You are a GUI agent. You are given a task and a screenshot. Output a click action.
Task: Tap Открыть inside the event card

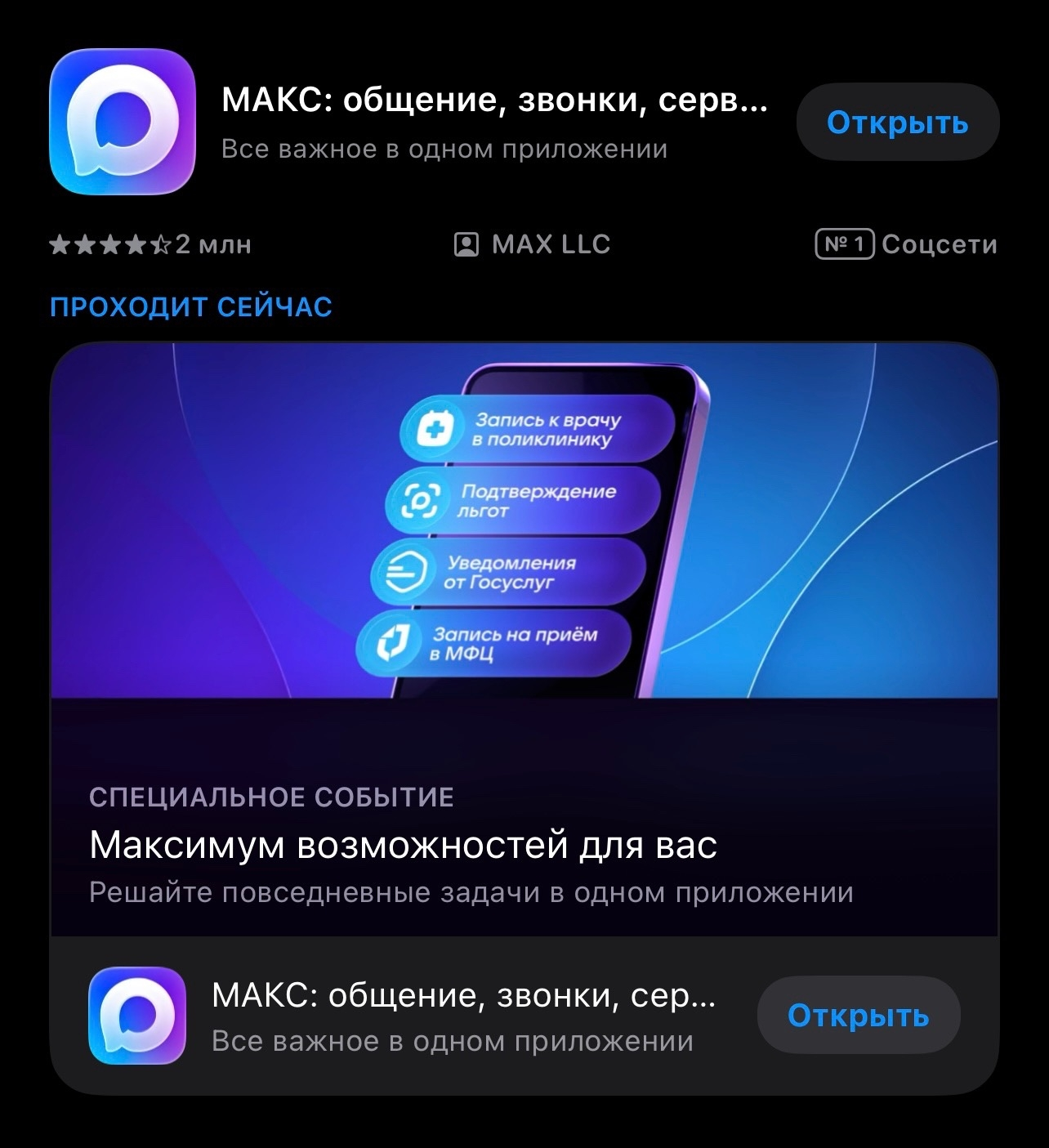(858, 1016)
